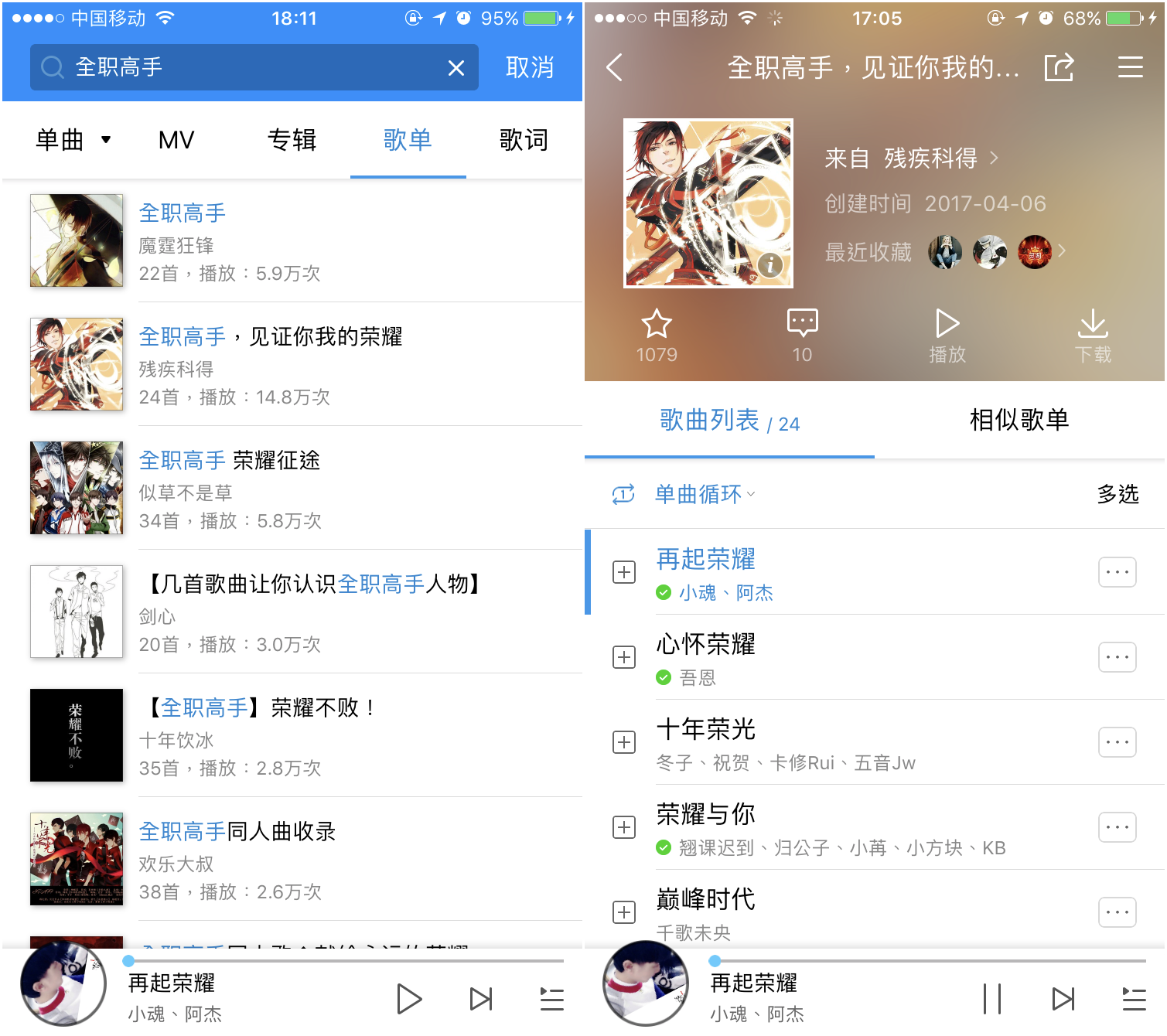Open the playlist's 10 comments

(802, 334)
